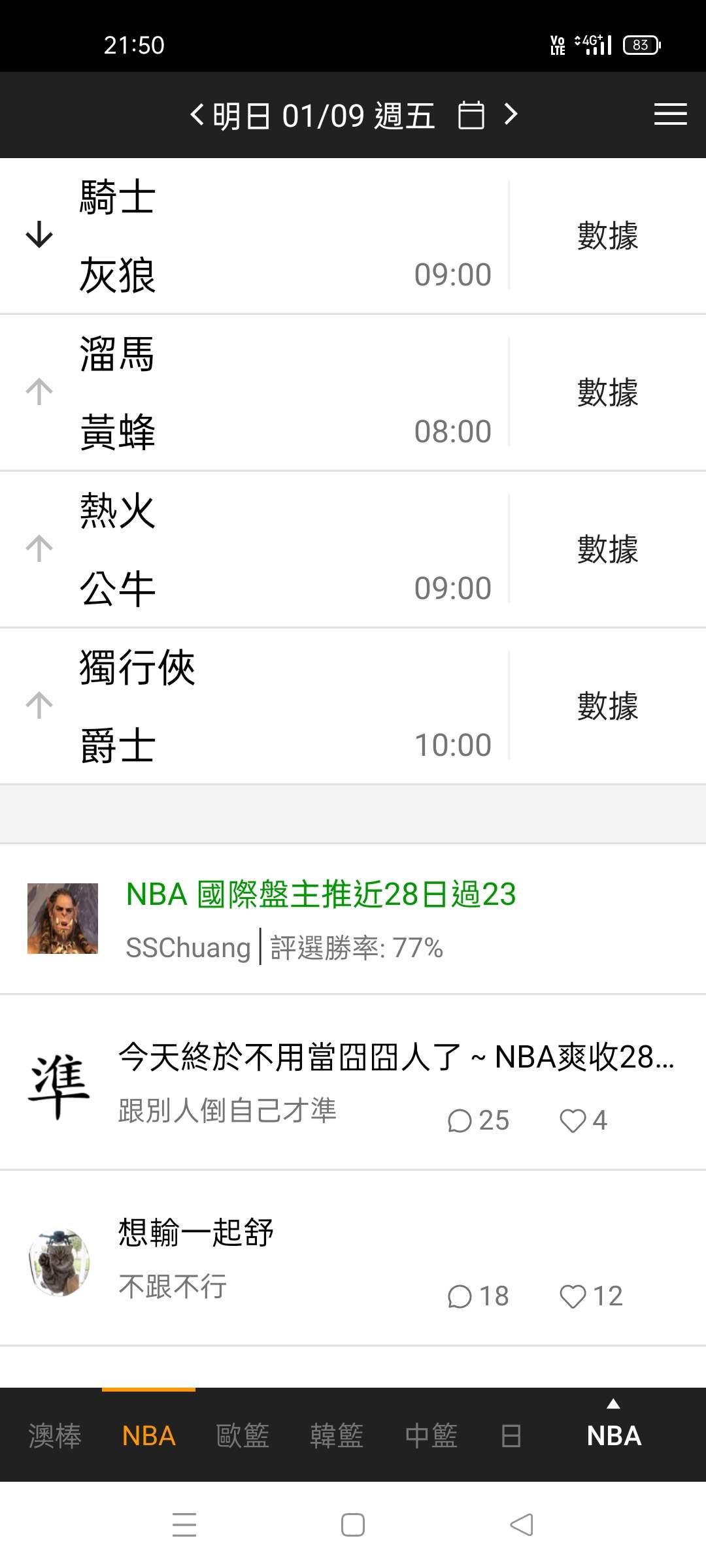Go to the next date
This screenshot has height=1568, width=706.
coord(511,115)
